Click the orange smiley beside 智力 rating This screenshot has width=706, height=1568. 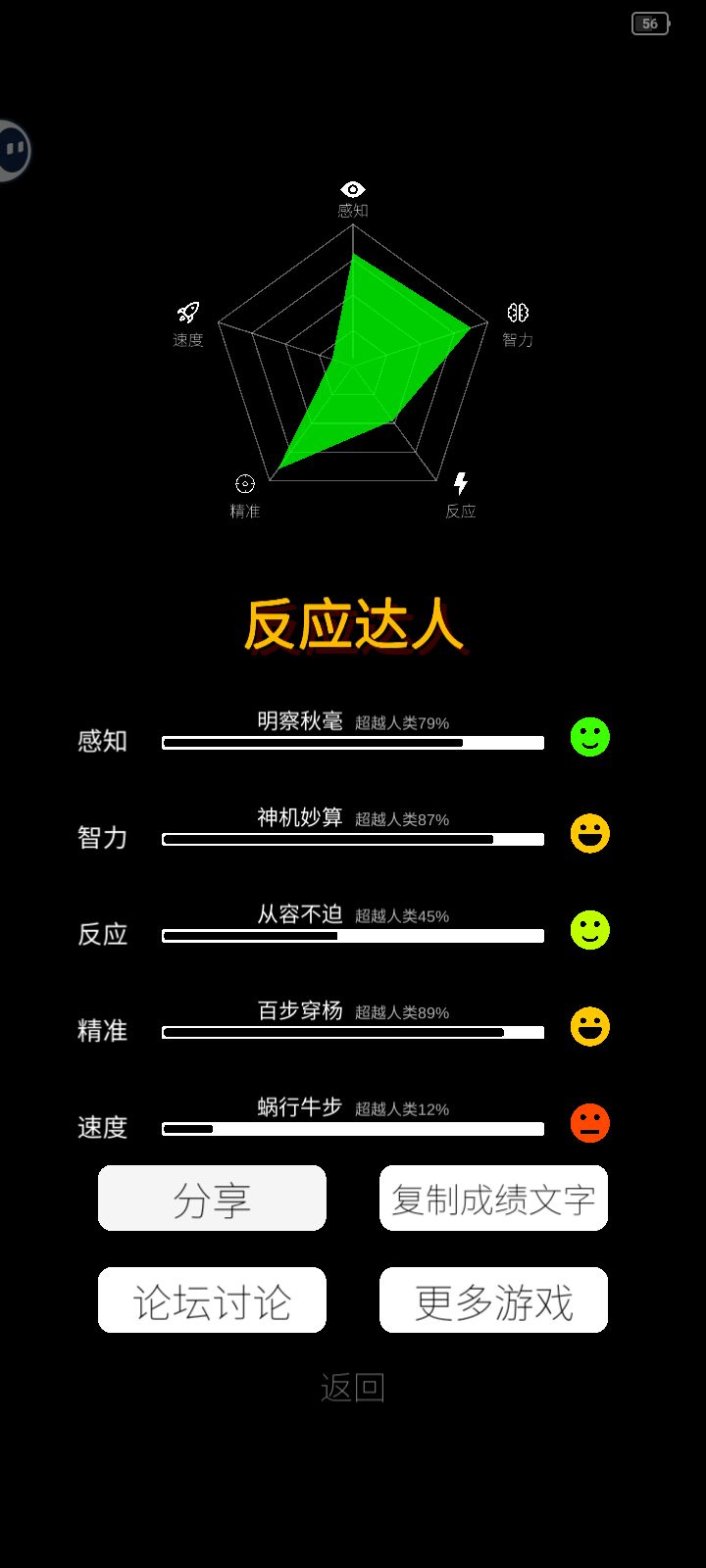[588, 834]
